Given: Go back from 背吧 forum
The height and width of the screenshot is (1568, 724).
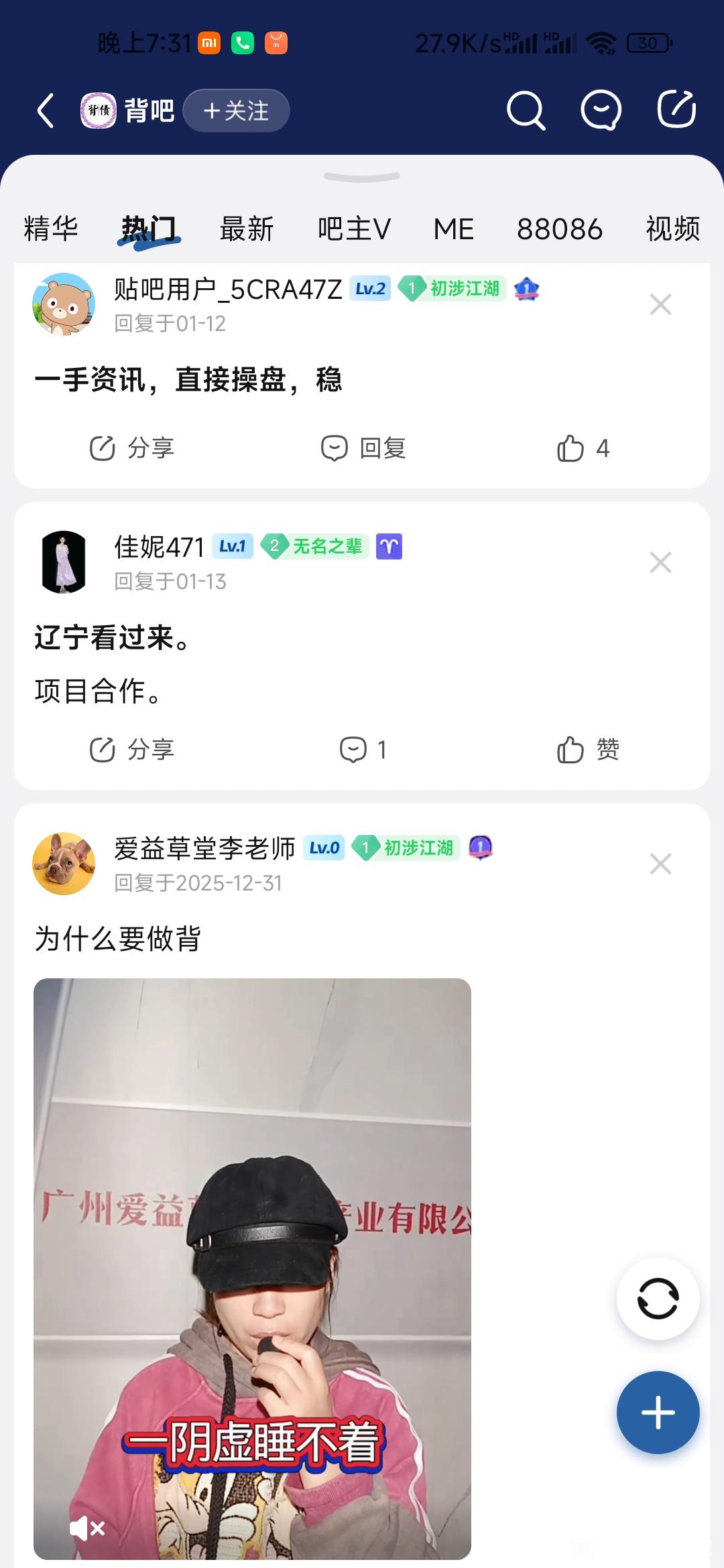Looking at the screenshot, I should pos(46,111).
